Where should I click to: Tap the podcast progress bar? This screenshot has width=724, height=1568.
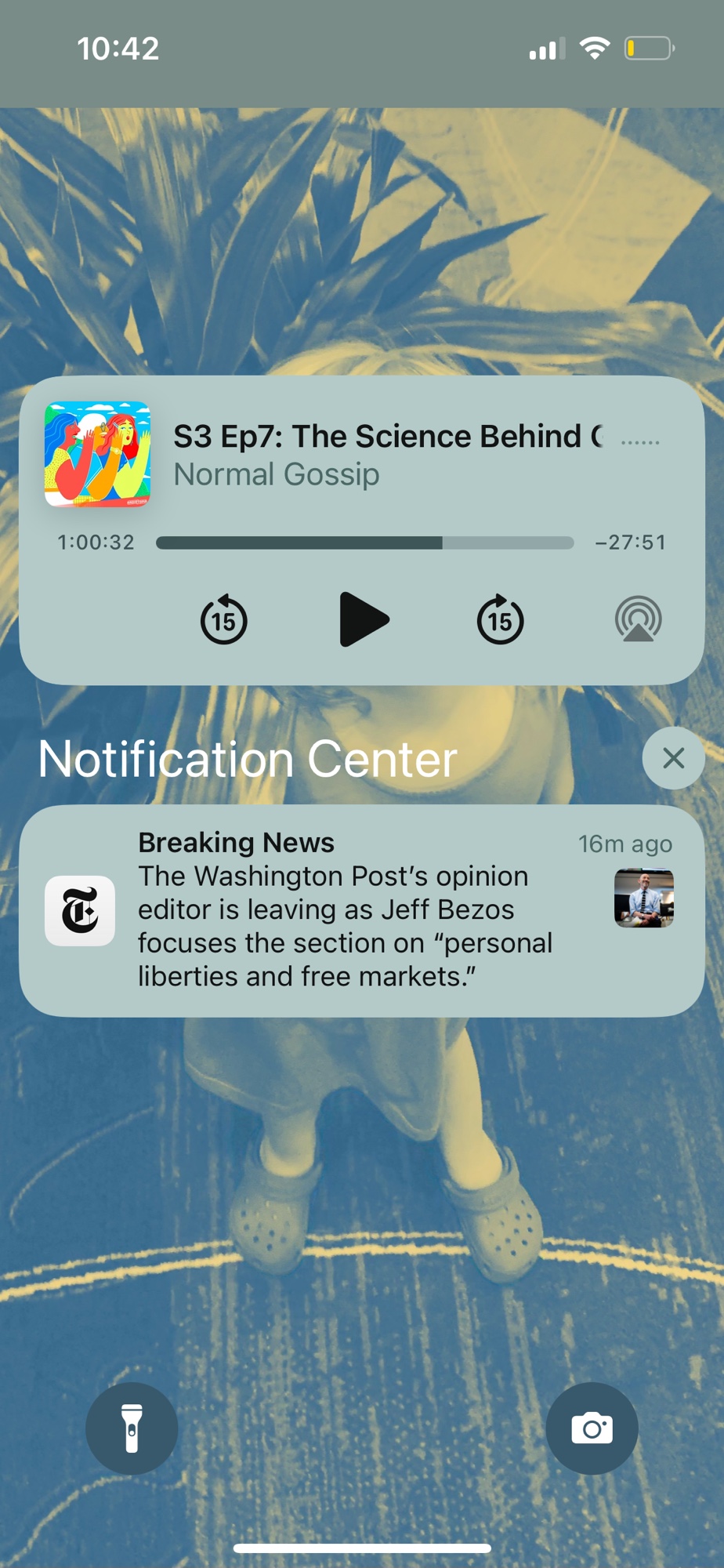point(364,543)
